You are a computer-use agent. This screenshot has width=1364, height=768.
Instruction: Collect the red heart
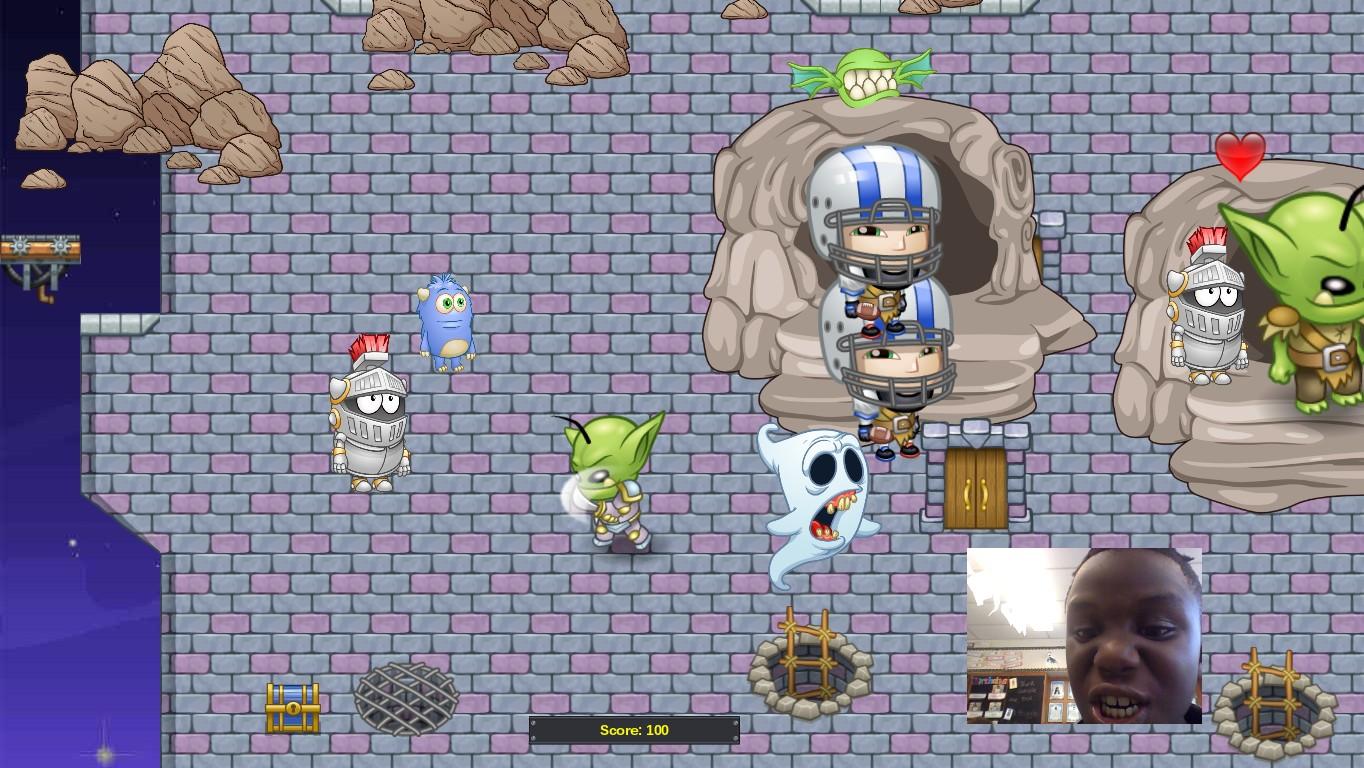[1240, 156]
